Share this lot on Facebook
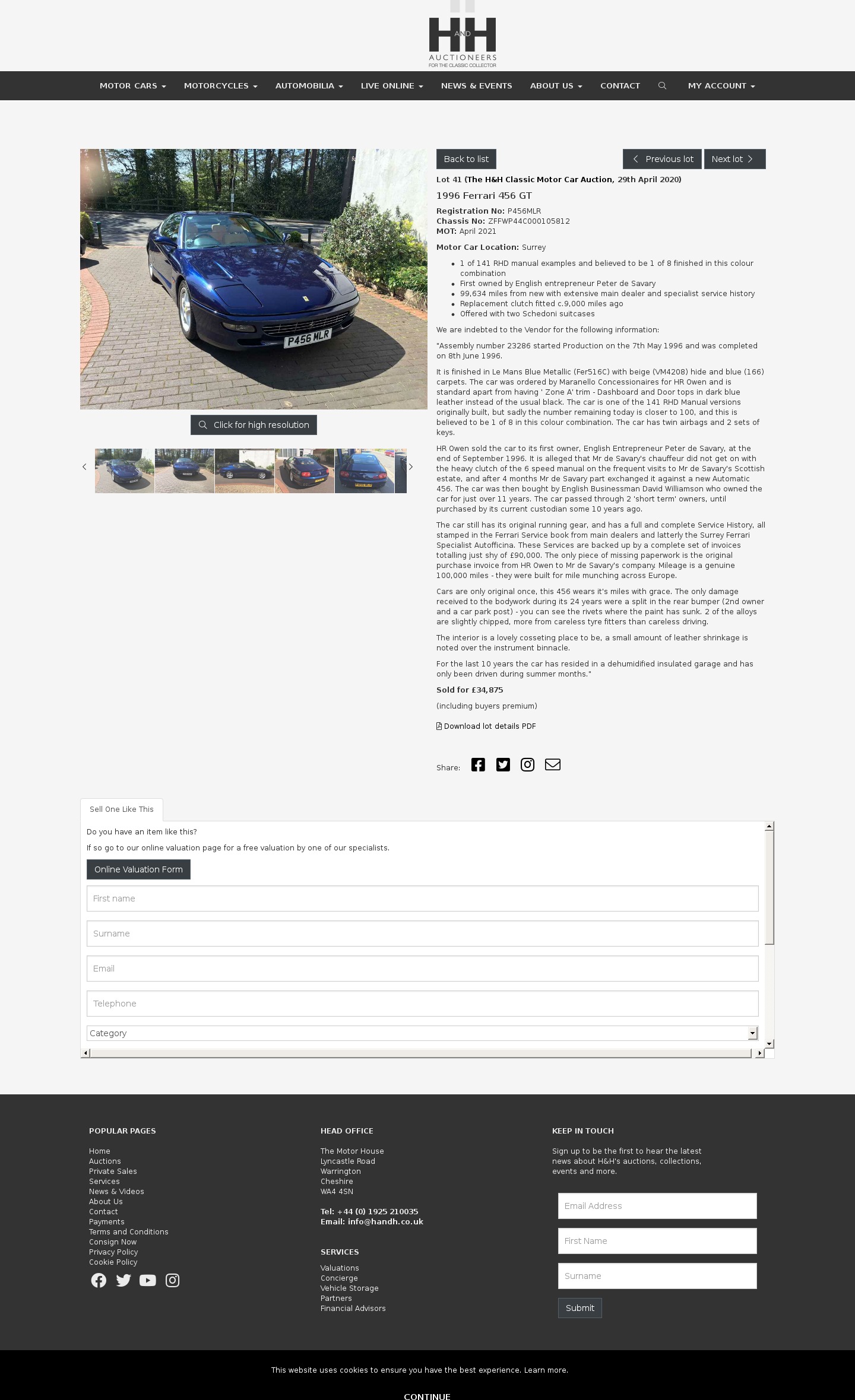This screenshot has width=855, height=1400. (x=478, y=765)
